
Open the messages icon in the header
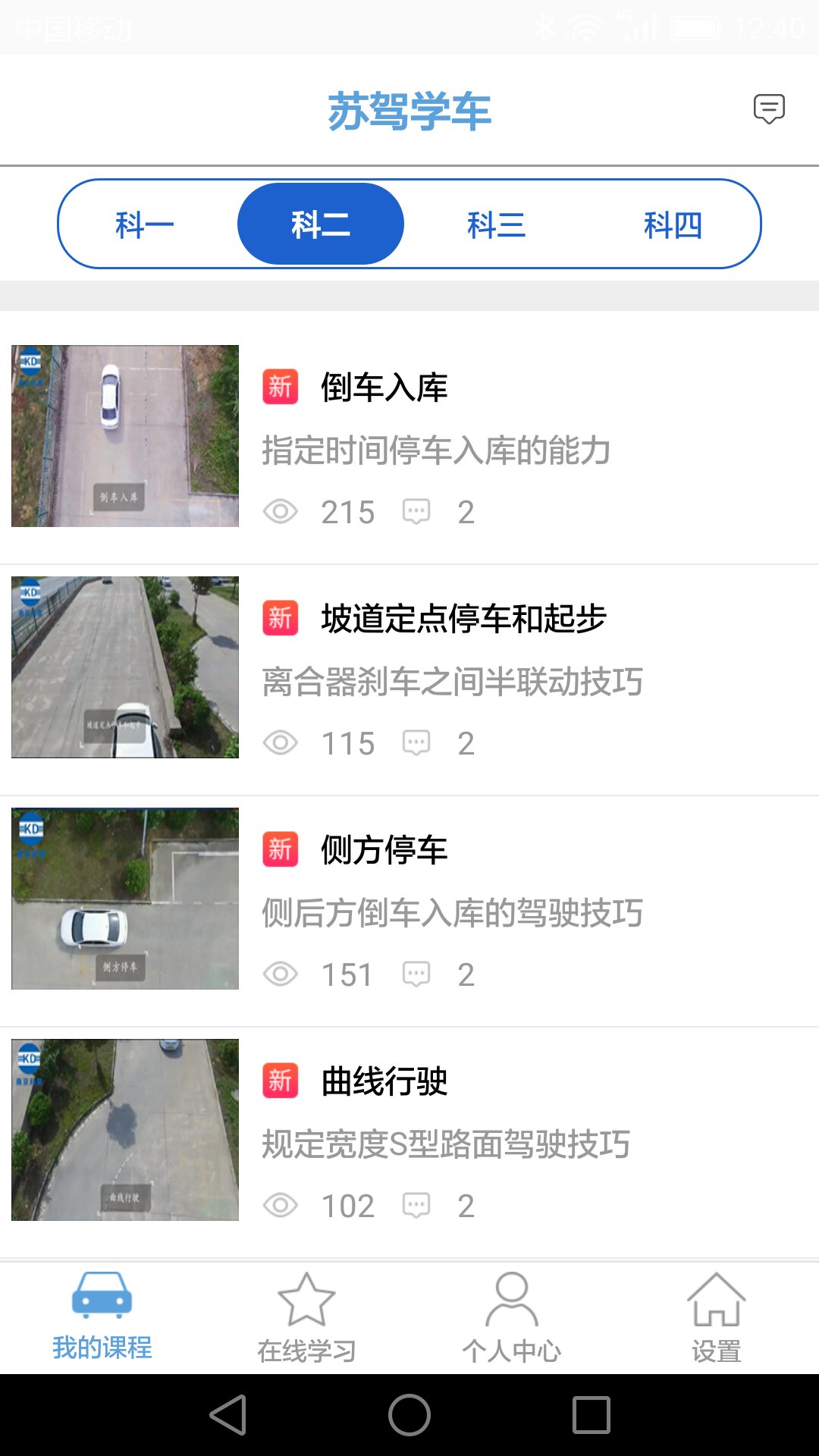point(768,109)
